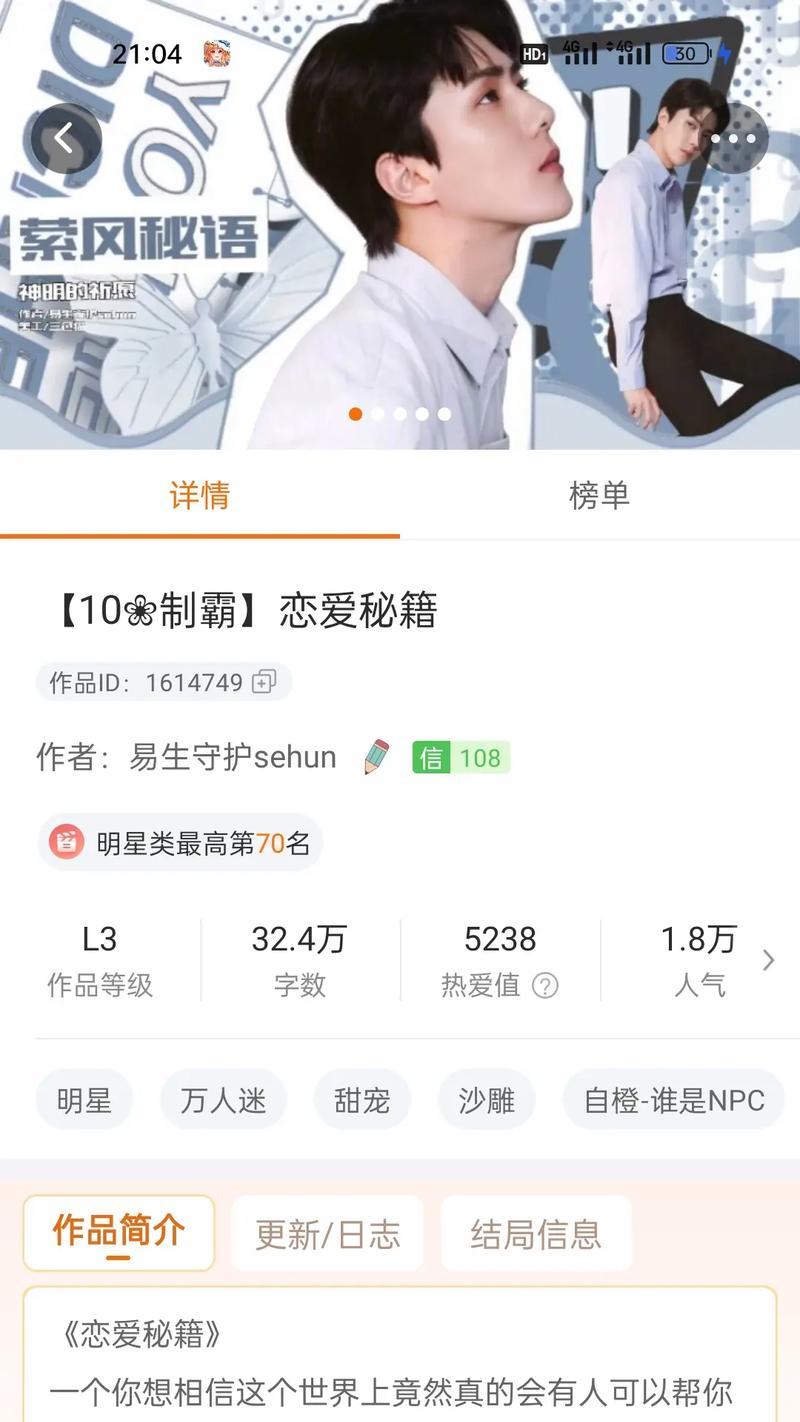Image resolution: width=800 pixels, height=1422 pixels.
Task: Show 热爱值 help question mark
Action: click(x=545, y=986)
